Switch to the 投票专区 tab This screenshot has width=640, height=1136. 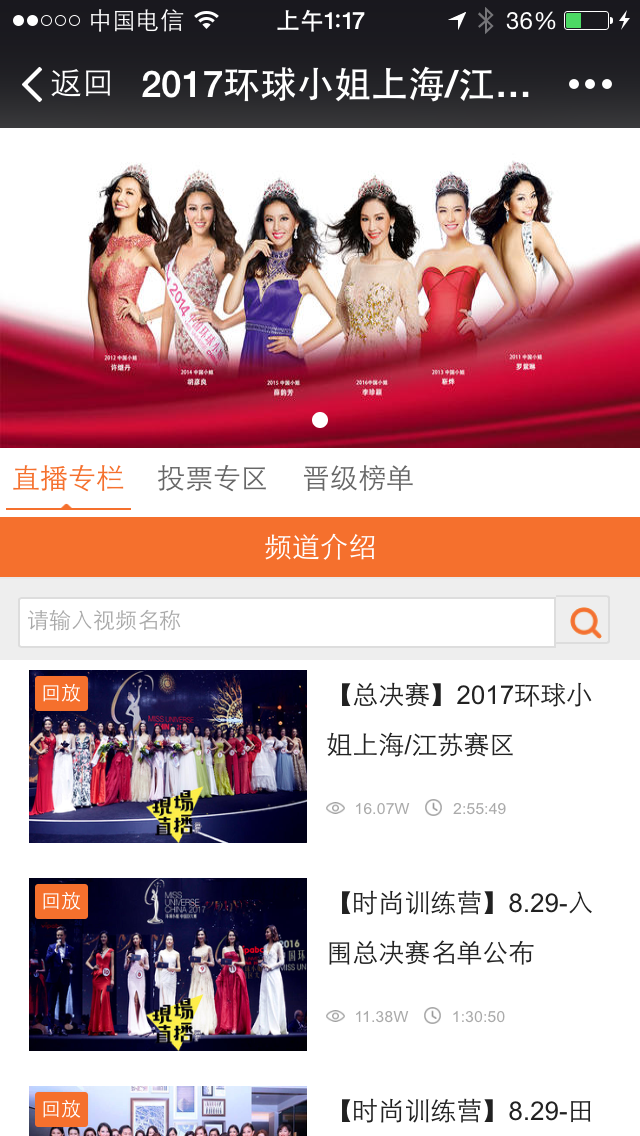click(x=212, y=479)
